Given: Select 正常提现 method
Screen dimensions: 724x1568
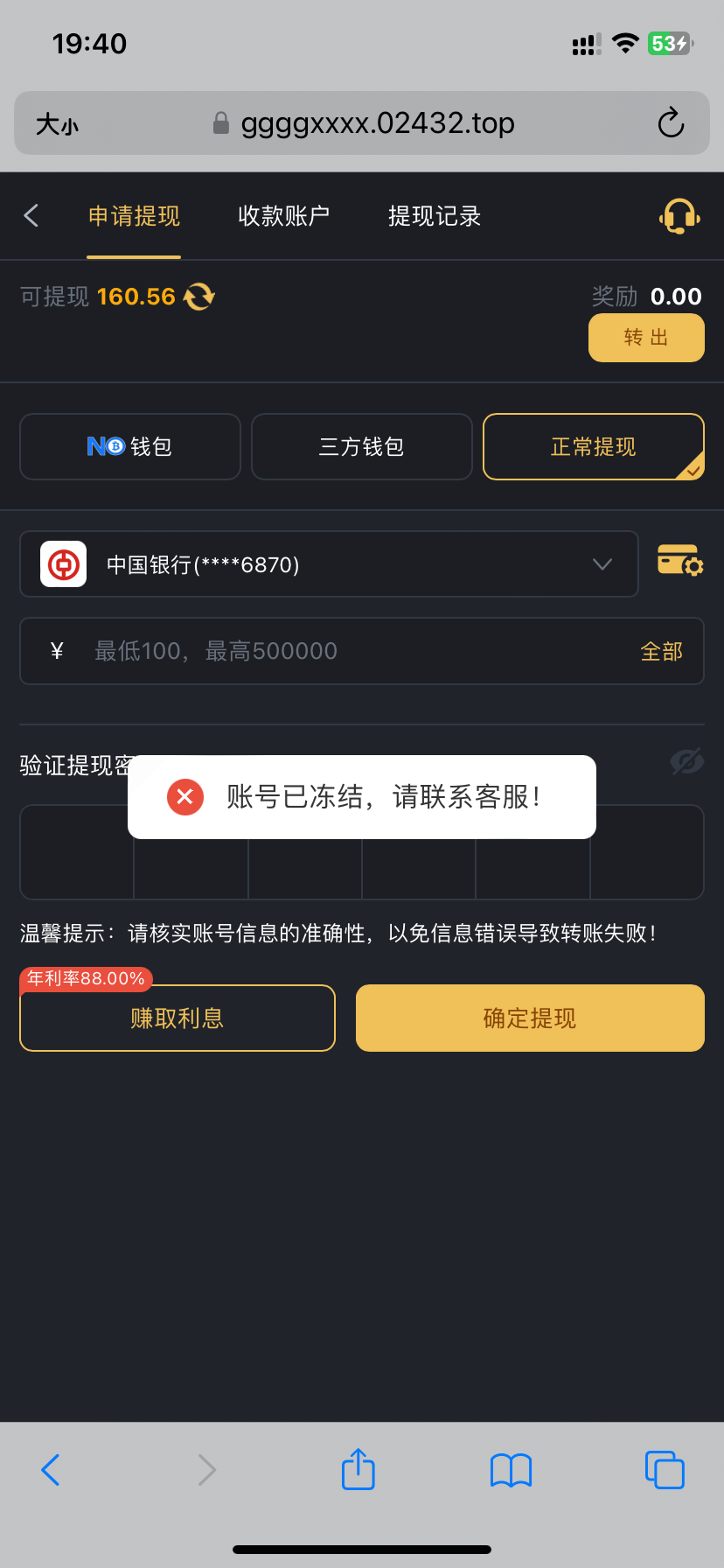Looking at the screenshot, I should 594,446.
